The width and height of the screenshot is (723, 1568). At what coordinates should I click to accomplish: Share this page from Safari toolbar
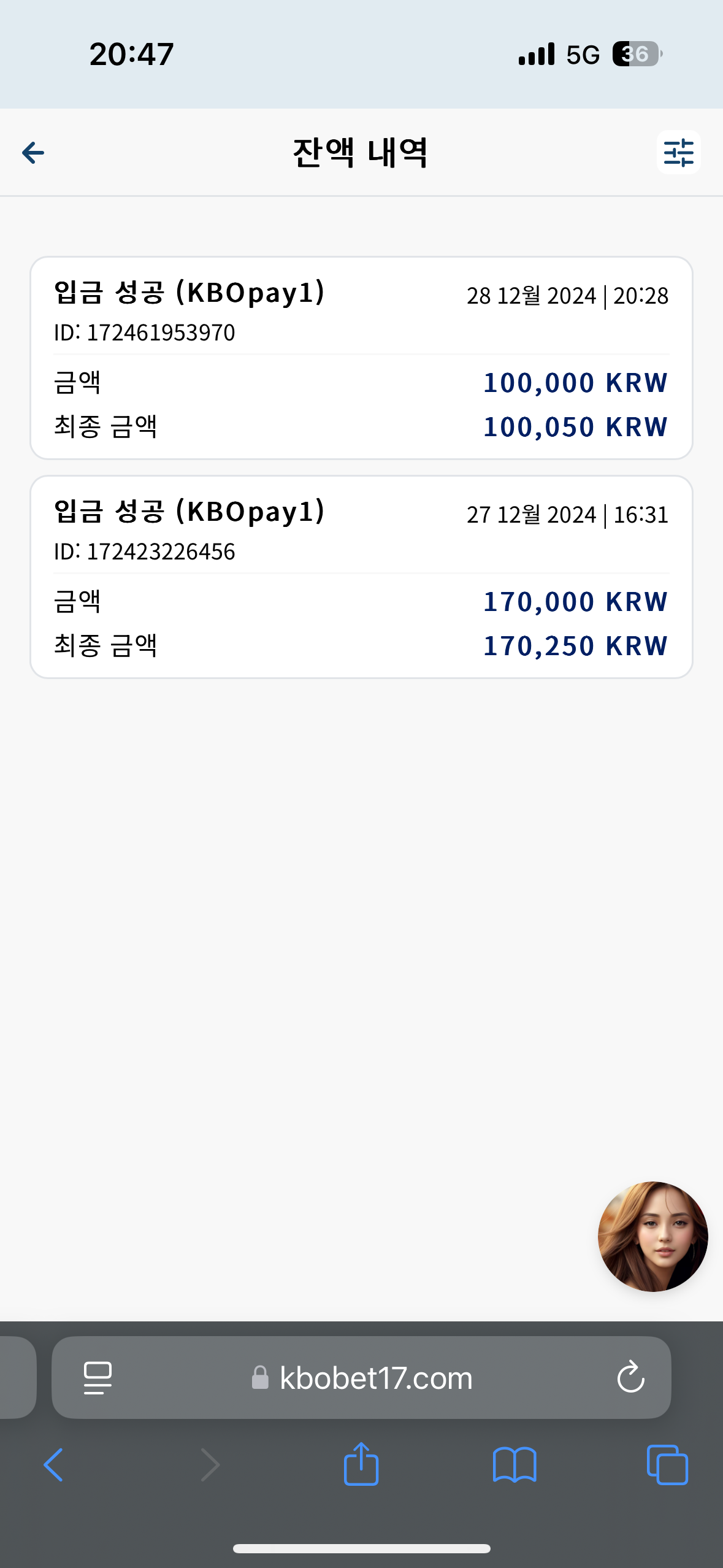click(x=361, y=1464)
